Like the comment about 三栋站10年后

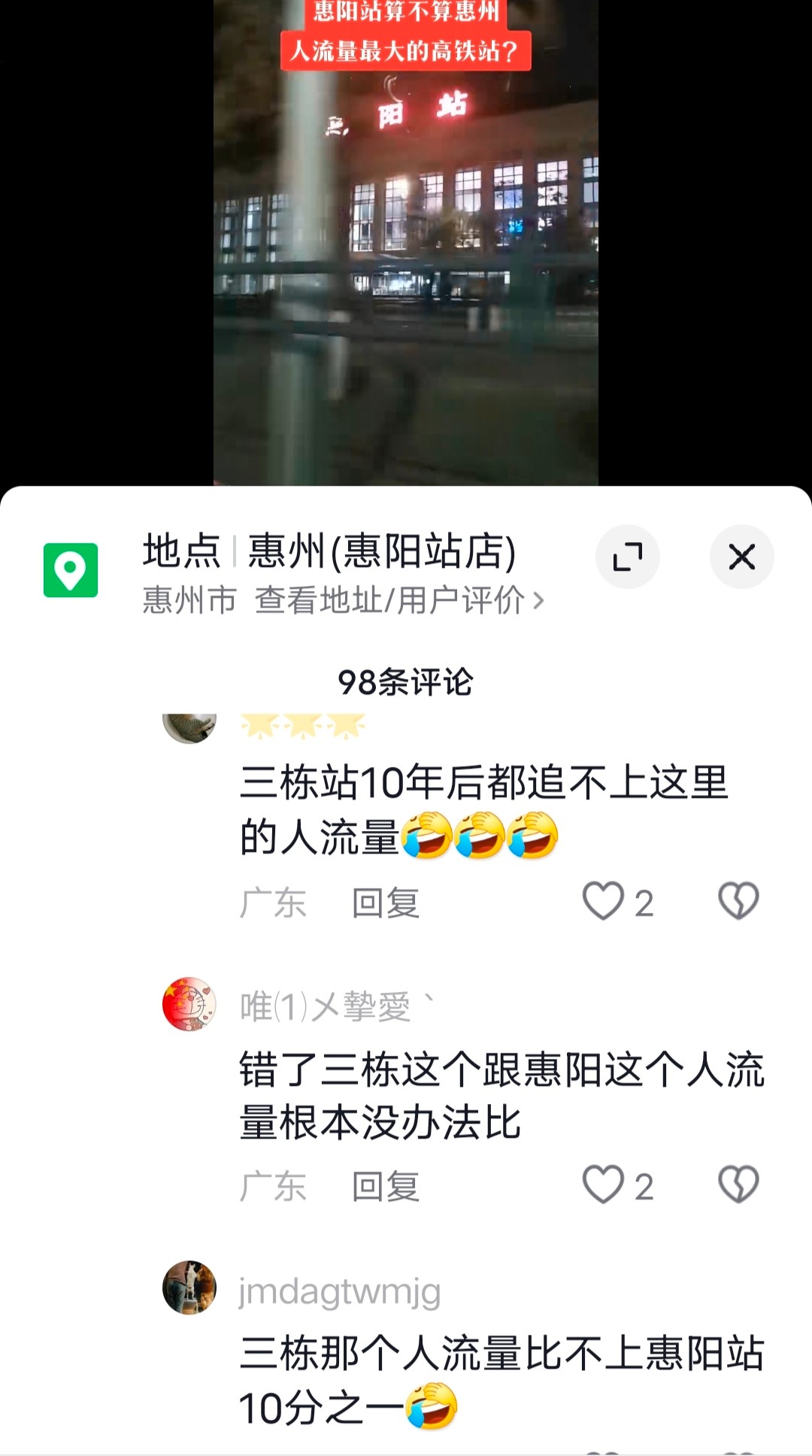pos(604,901)
